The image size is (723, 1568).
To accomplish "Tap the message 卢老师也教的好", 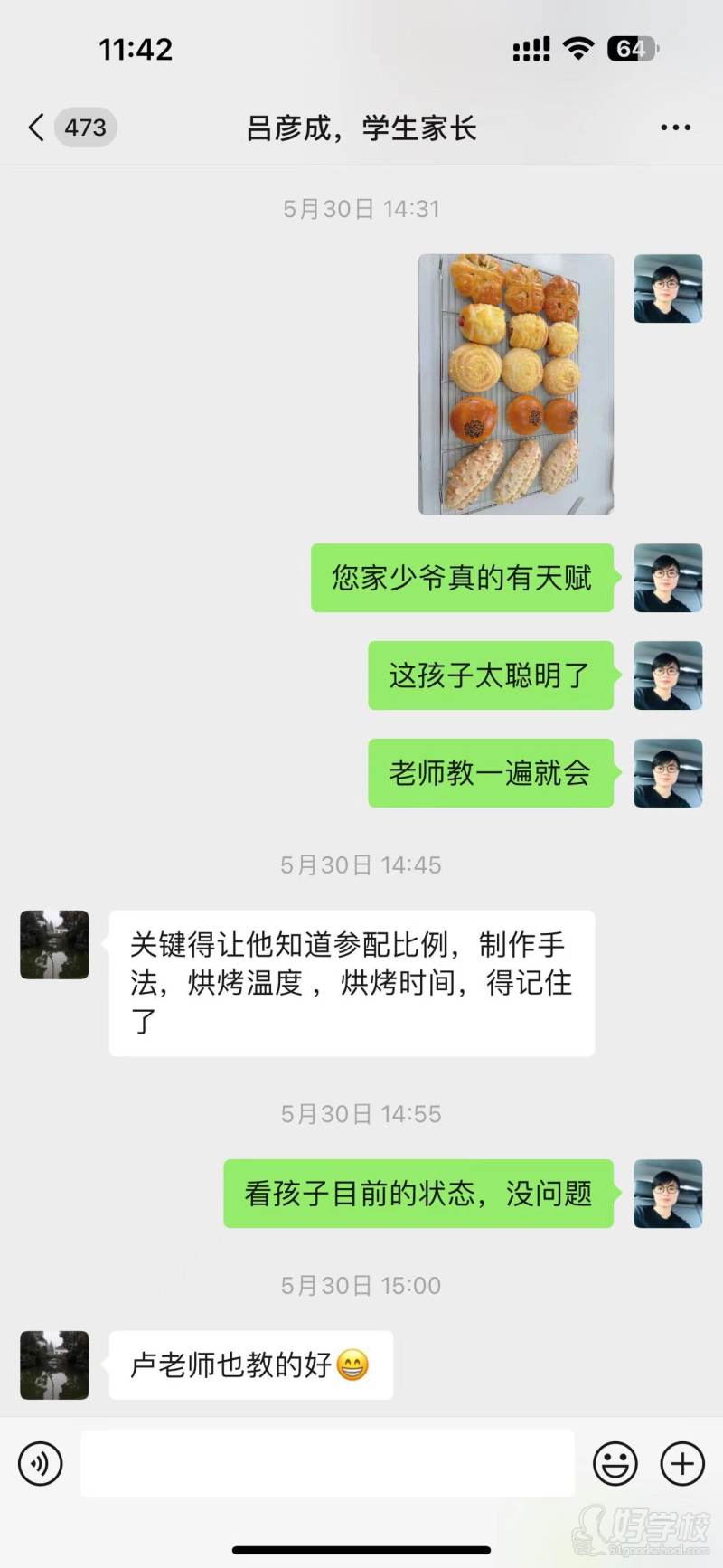I will click(x=250, y=1366).
